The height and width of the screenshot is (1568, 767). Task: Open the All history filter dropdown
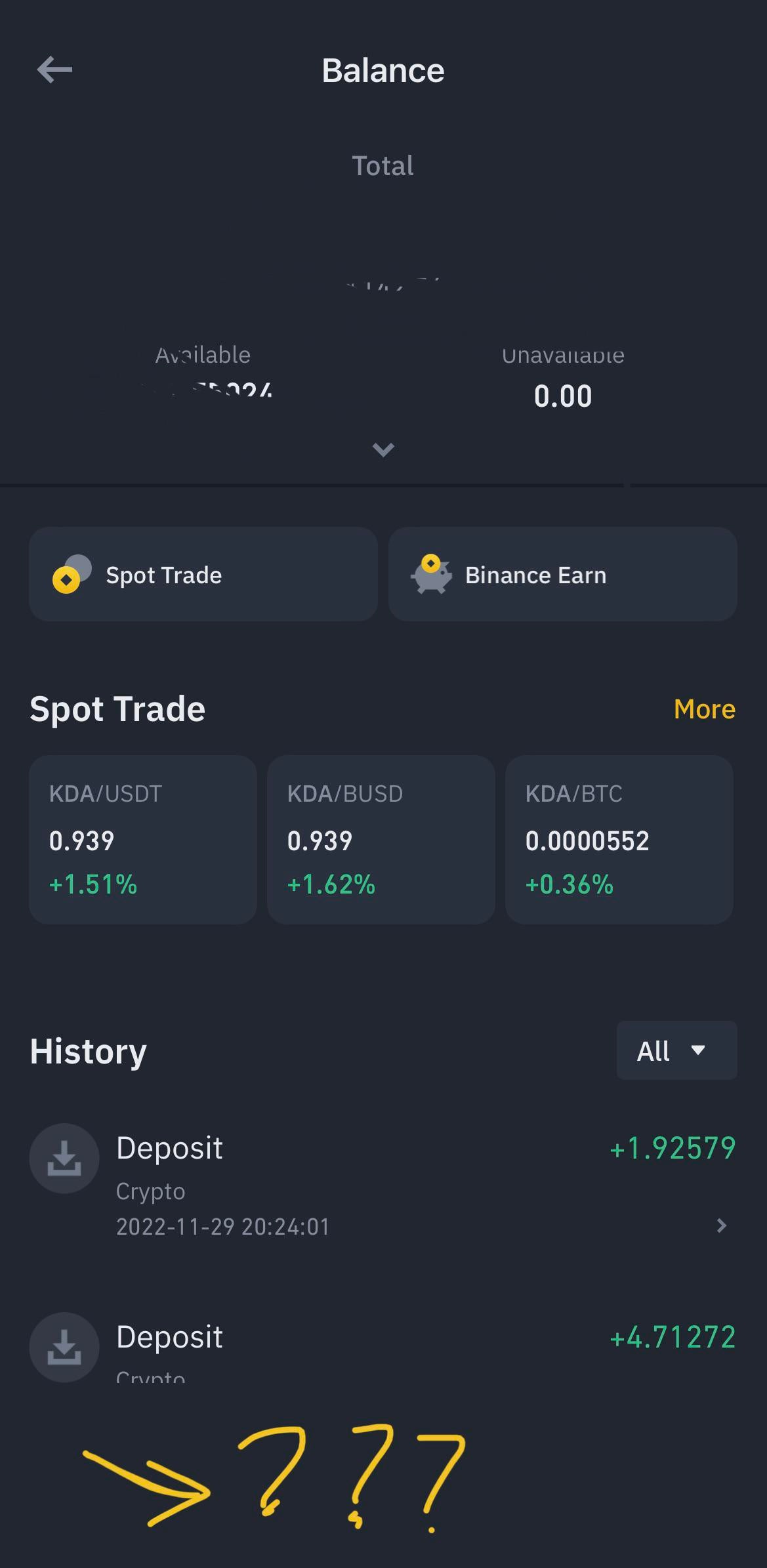pyautogui.click(x=676, y=1050)
